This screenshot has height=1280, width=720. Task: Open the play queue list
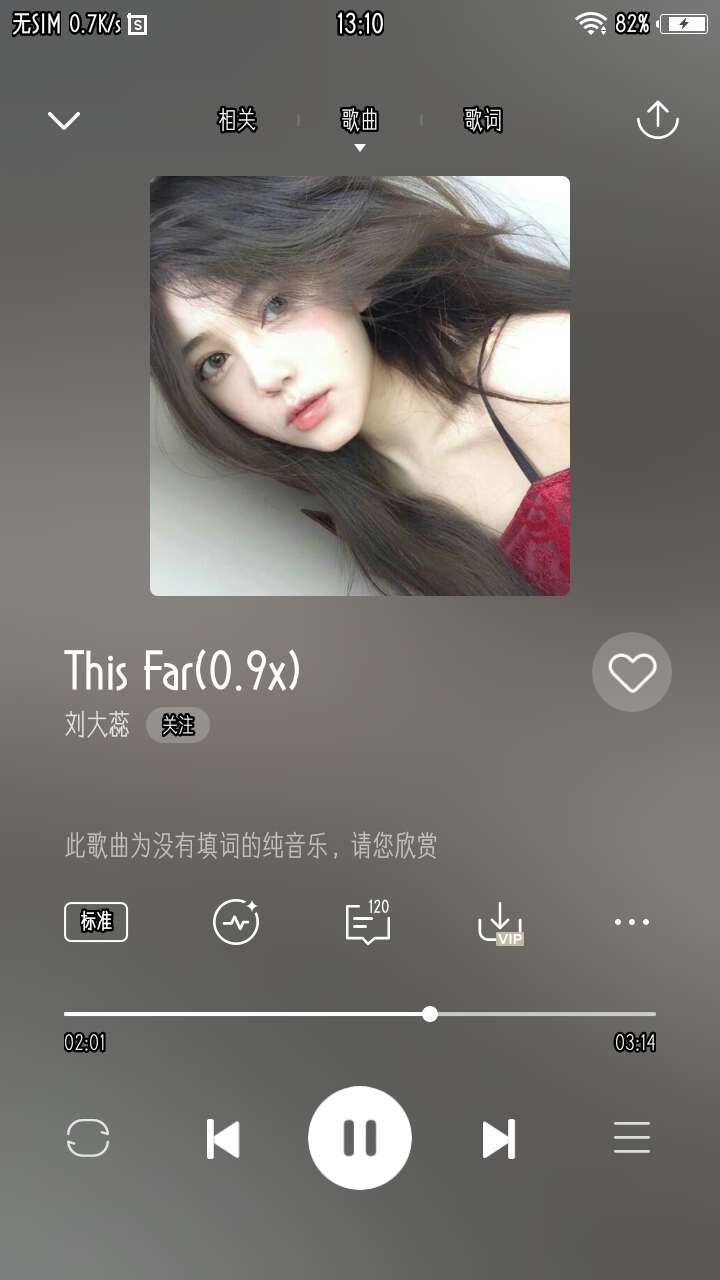pos(632,1138)
